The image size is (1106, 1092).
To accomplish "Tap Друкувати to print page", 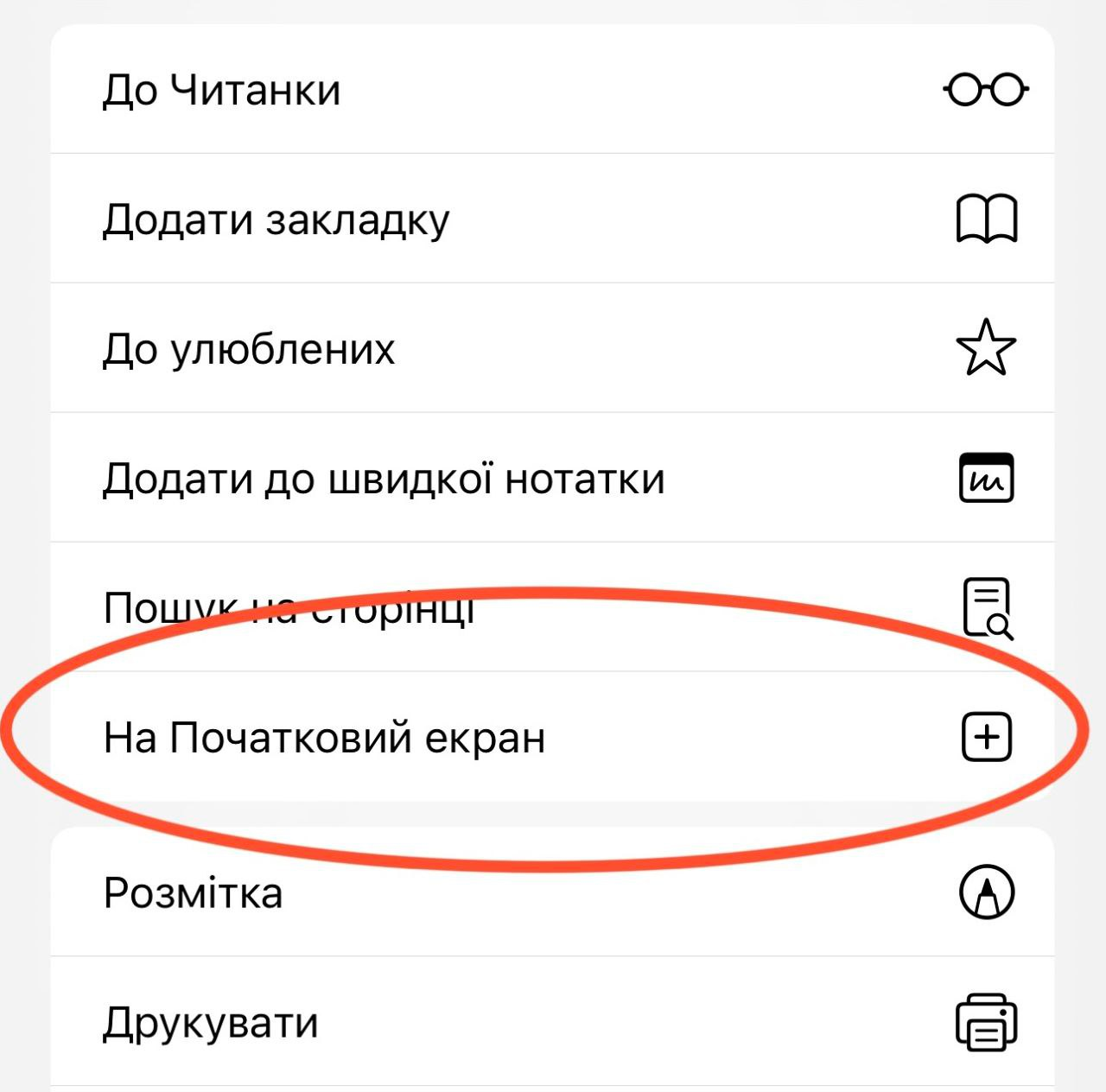I will tap(551, 1023).
